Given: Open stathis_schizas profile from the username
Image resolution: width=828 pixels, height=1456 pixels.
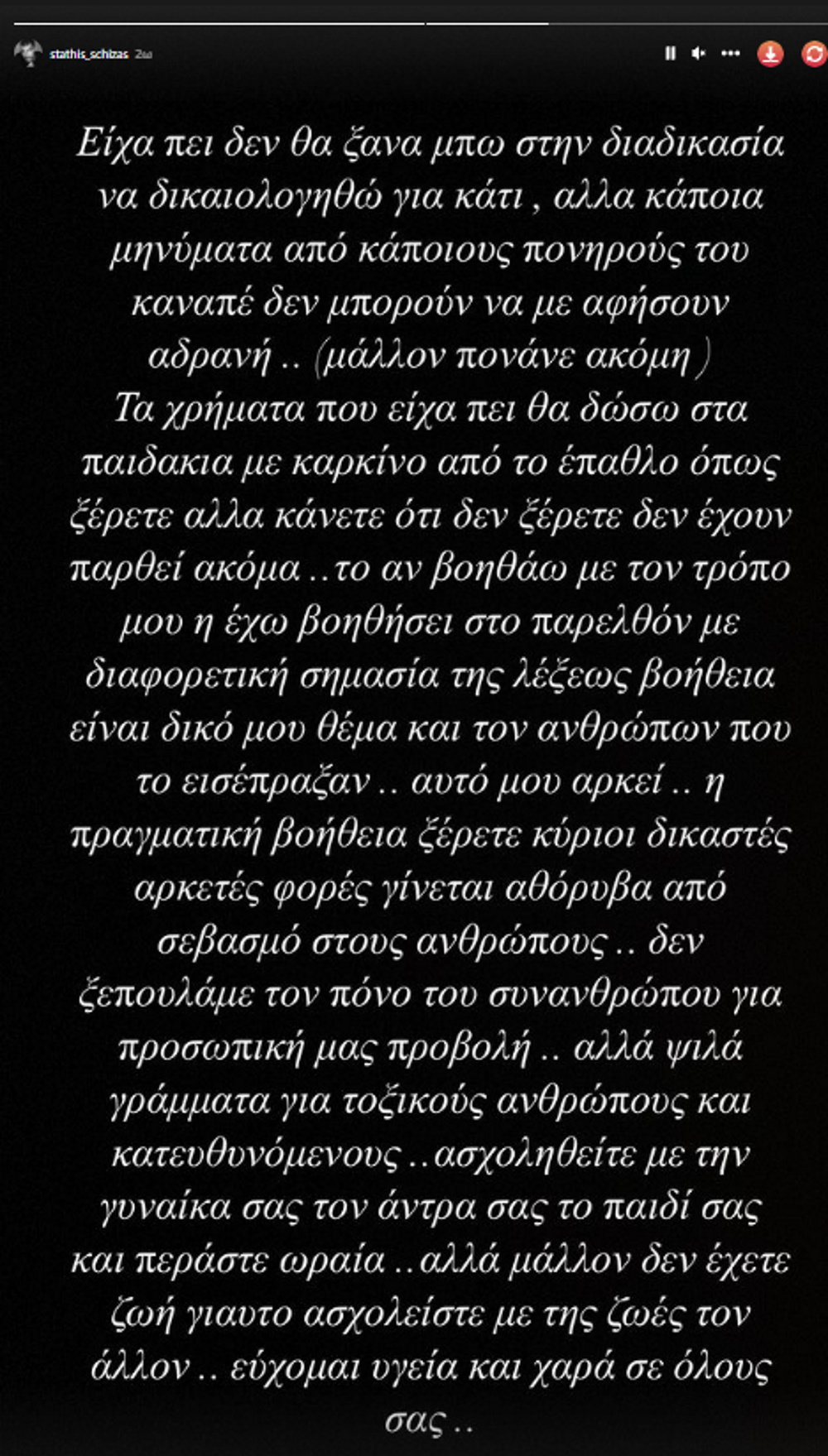Looking at the screenshot, I should (x=89, y=54).
